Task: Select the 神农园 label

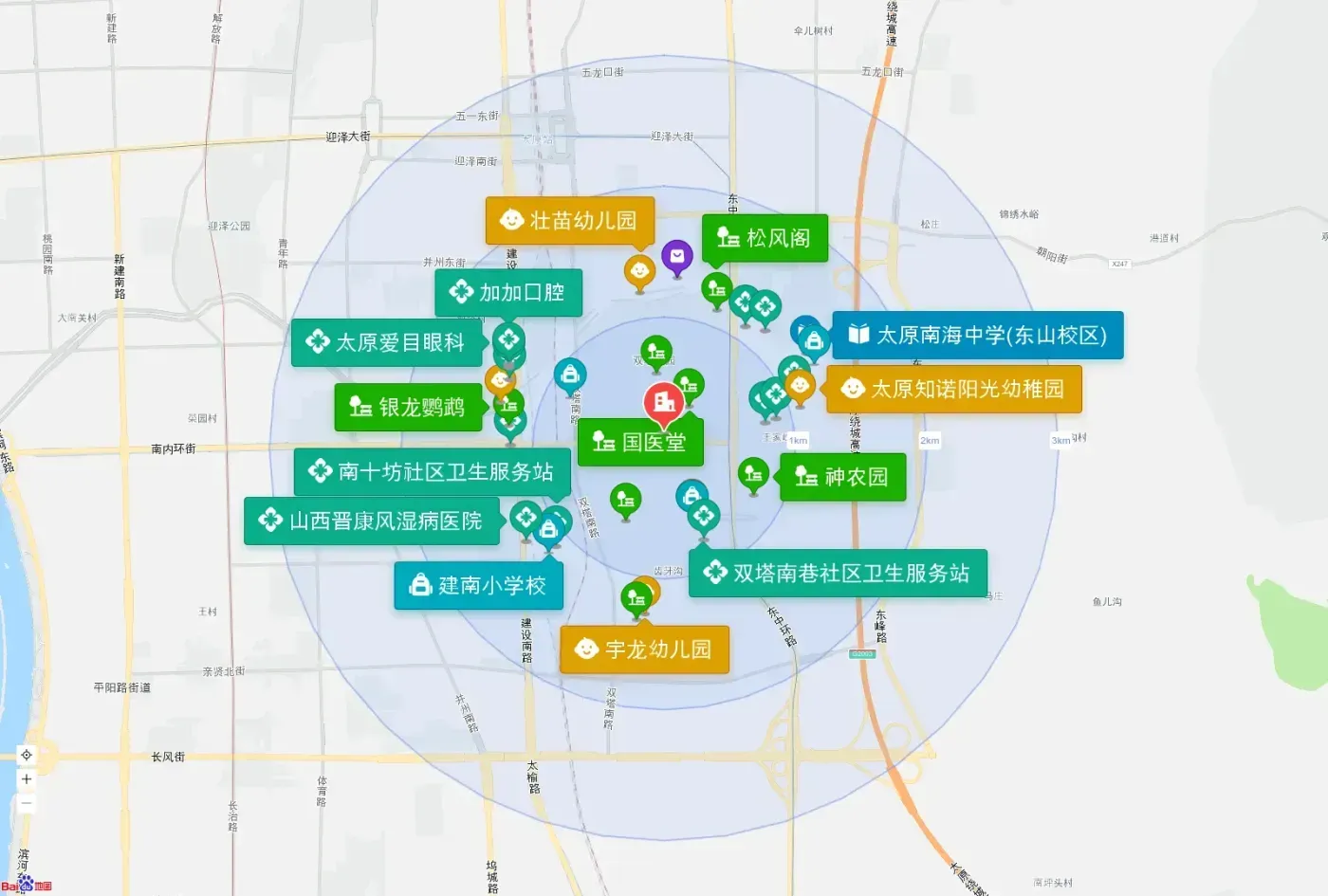Action: [843, 477]
